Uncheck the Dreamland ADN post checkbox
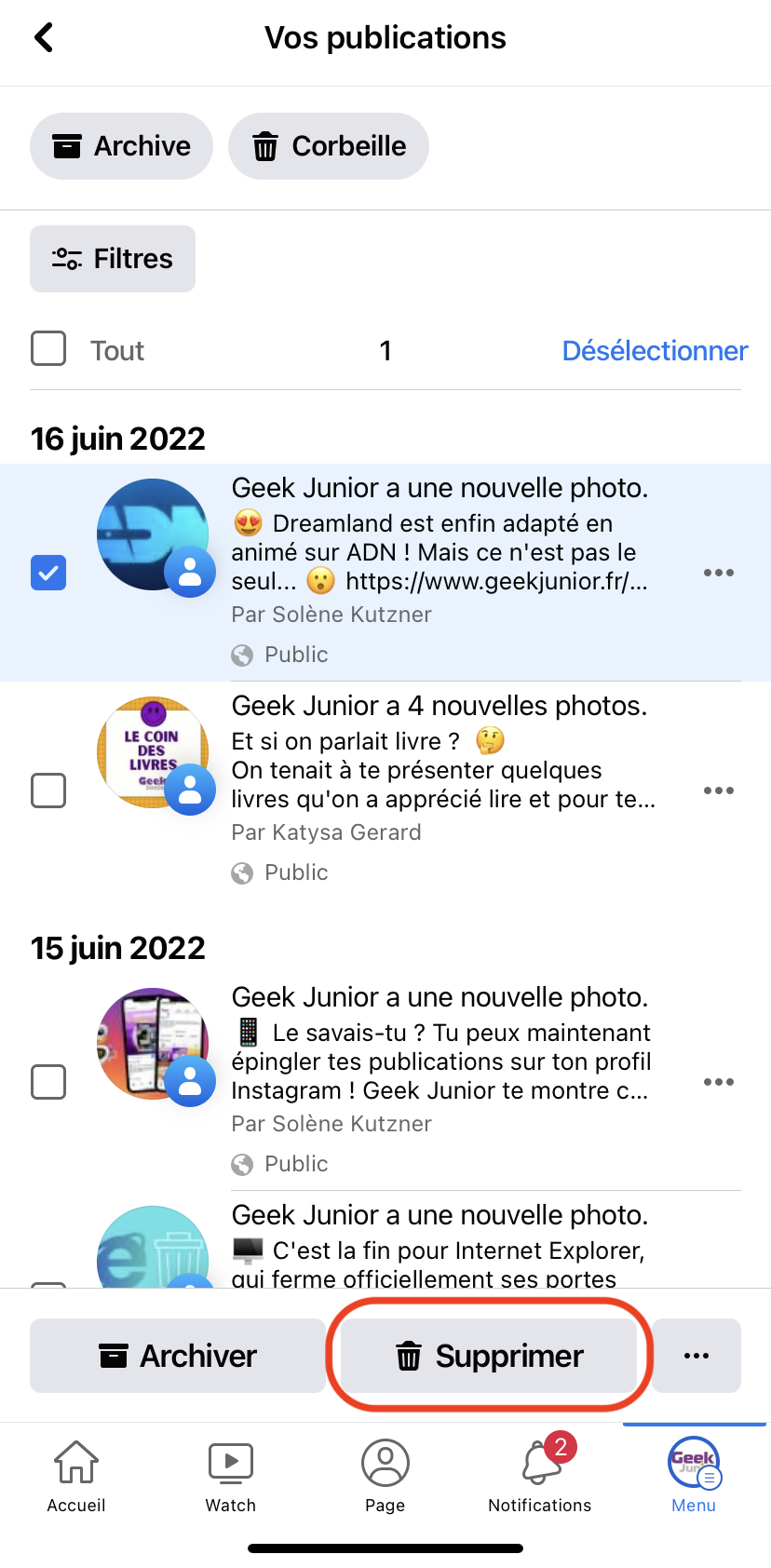771x1568 pixels. [48, 573]
